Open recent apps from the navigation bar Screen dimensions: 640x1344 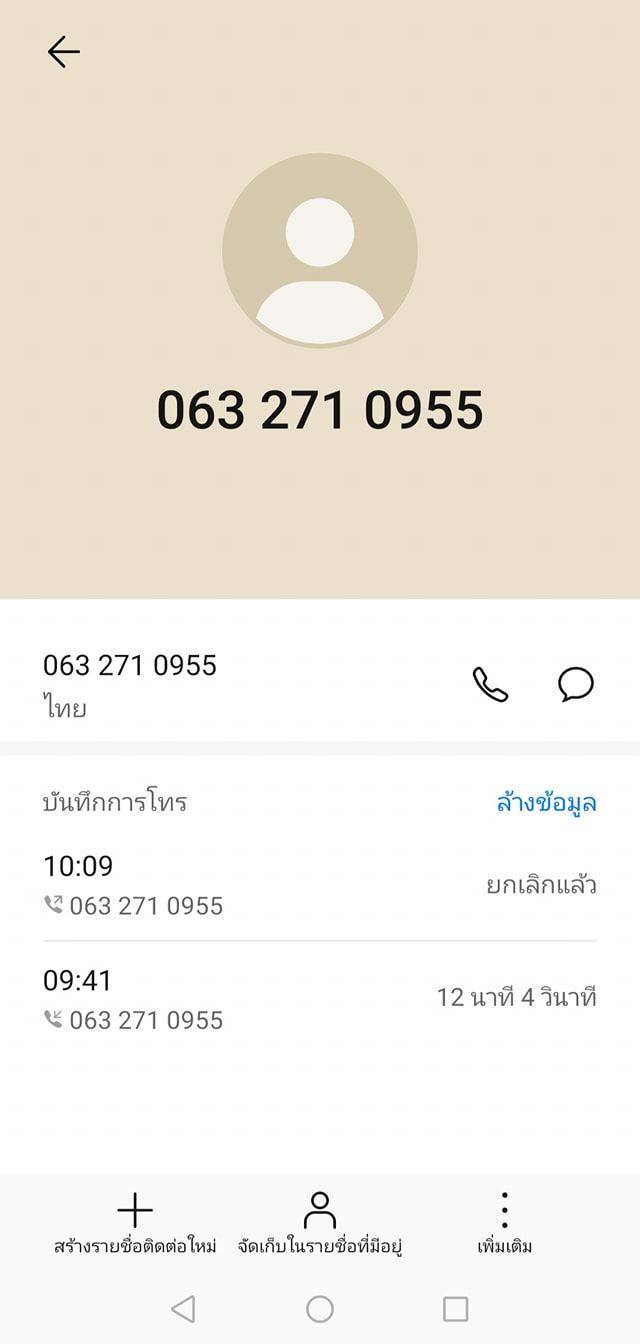click(455, 1309)
